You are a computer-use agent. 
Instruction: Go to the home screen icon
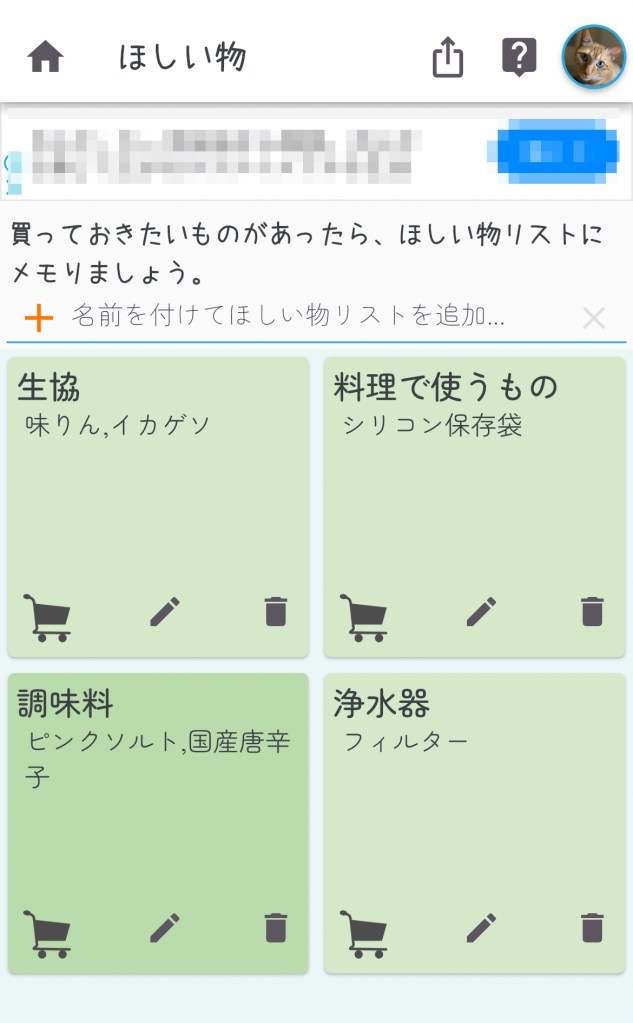[46, 57]
